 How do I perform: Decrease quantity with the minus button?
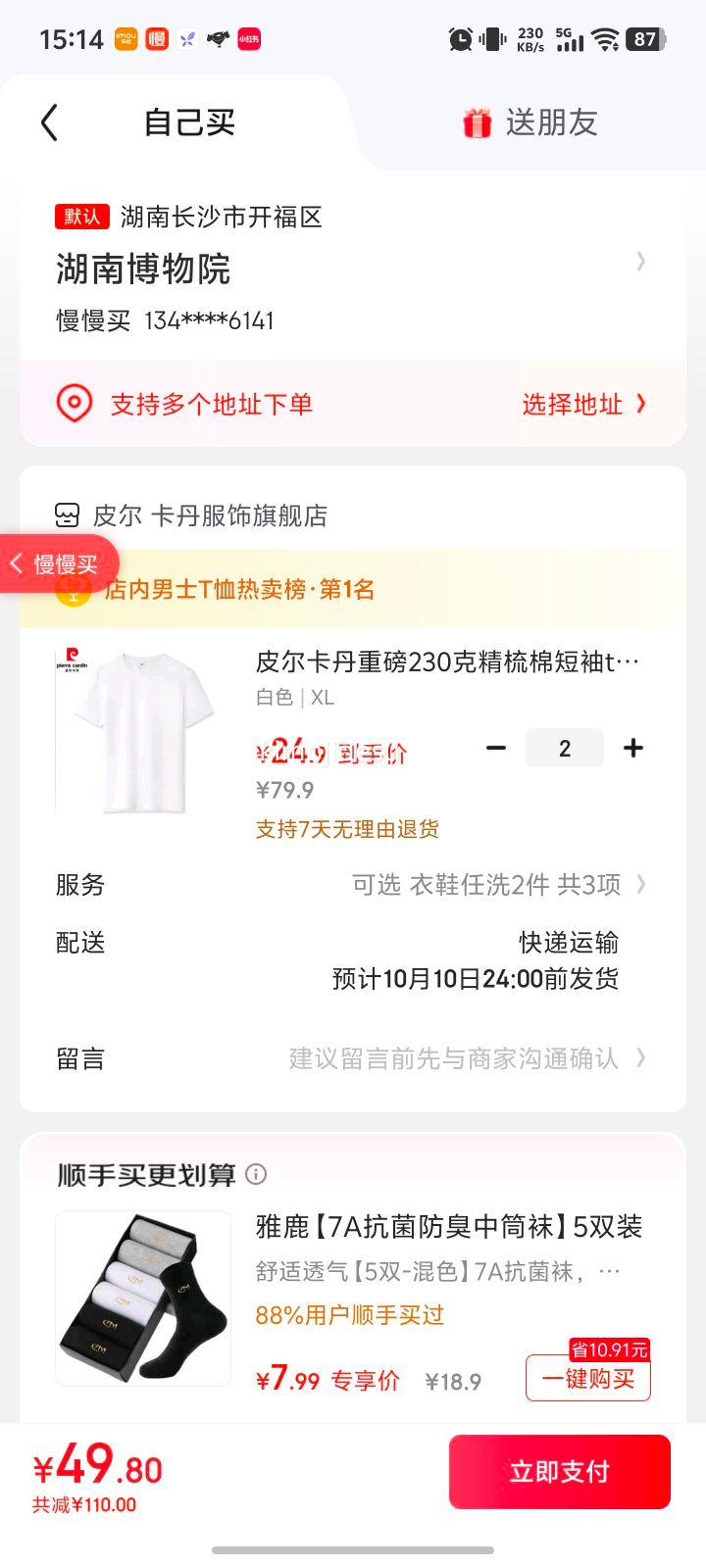tap(496, 749)
